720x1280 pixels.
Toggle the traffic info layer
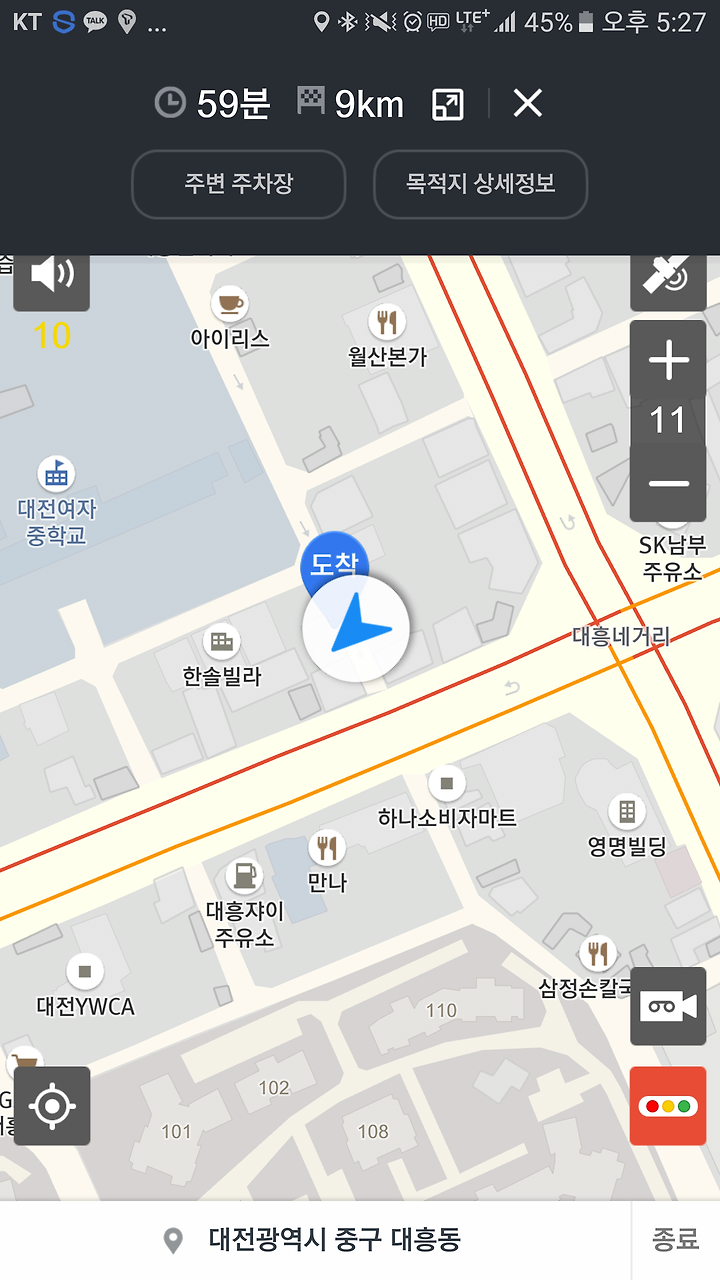click(x=668, y=1106)
